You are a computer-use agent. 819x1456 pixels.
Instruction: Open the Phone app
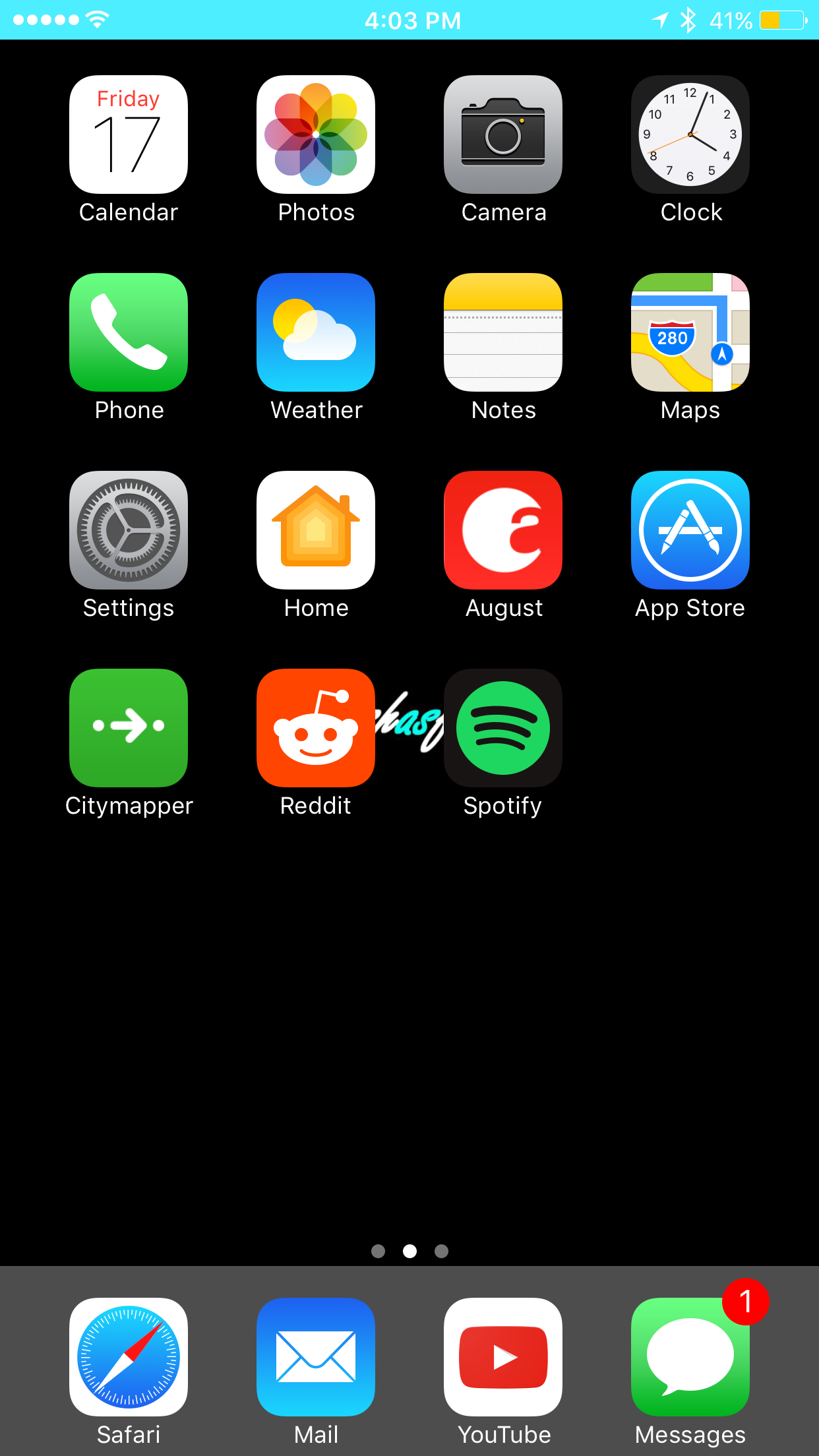coord(129,332)
